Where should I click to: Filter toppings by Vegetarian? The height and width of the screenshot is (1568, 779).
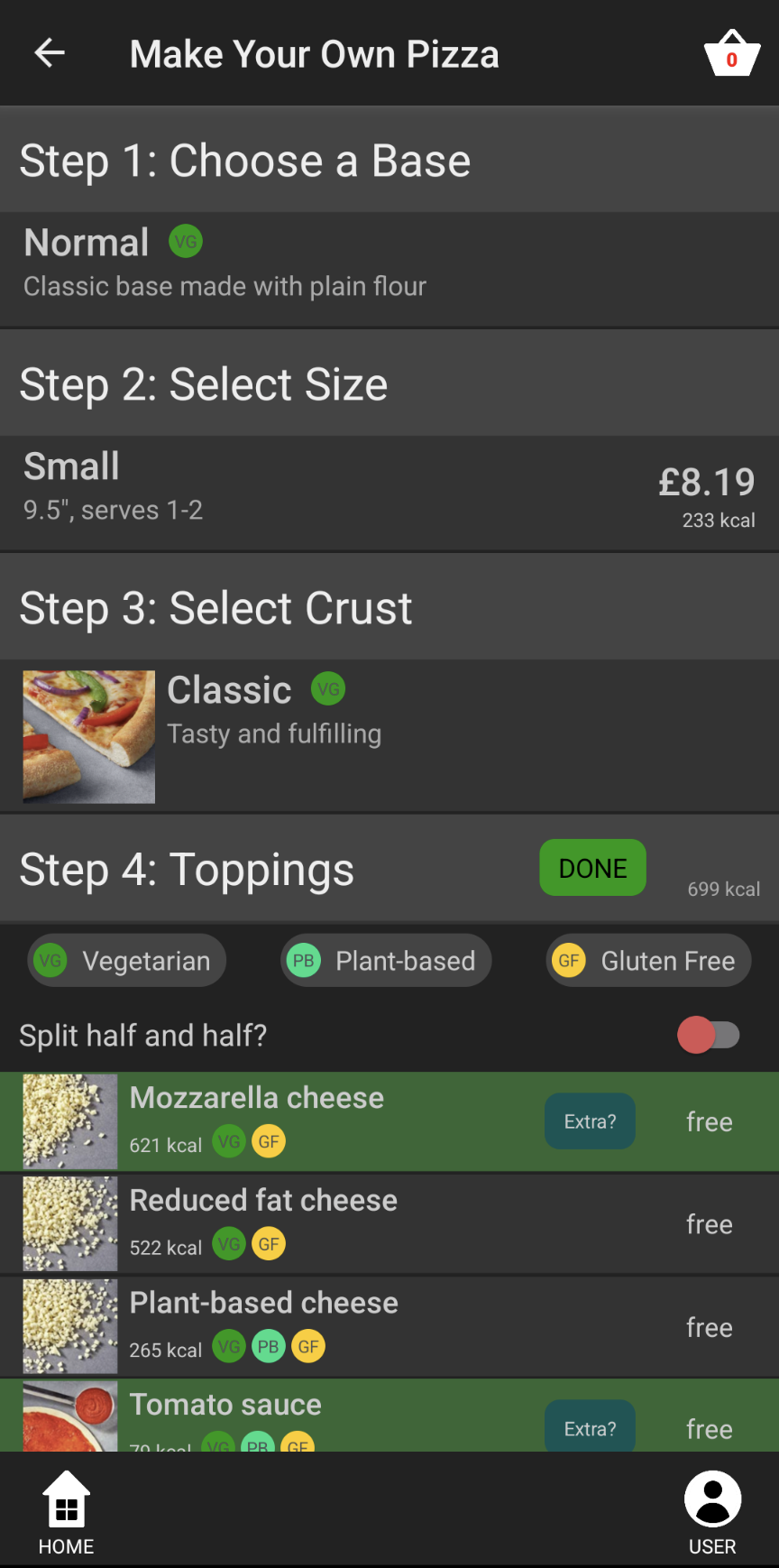(x=126, y=961)
